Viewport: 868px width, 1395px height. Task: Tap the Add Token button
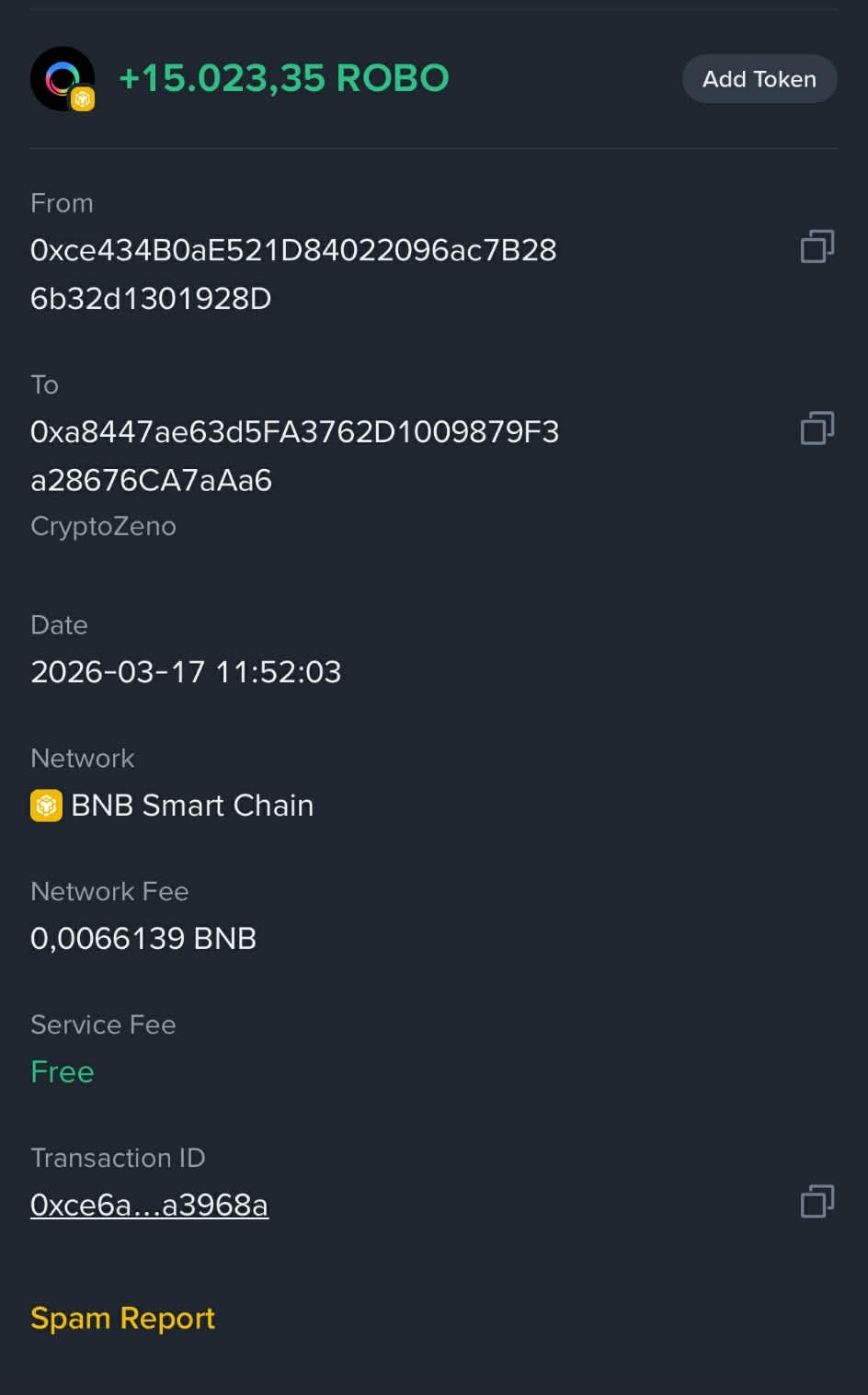[759, 79]
